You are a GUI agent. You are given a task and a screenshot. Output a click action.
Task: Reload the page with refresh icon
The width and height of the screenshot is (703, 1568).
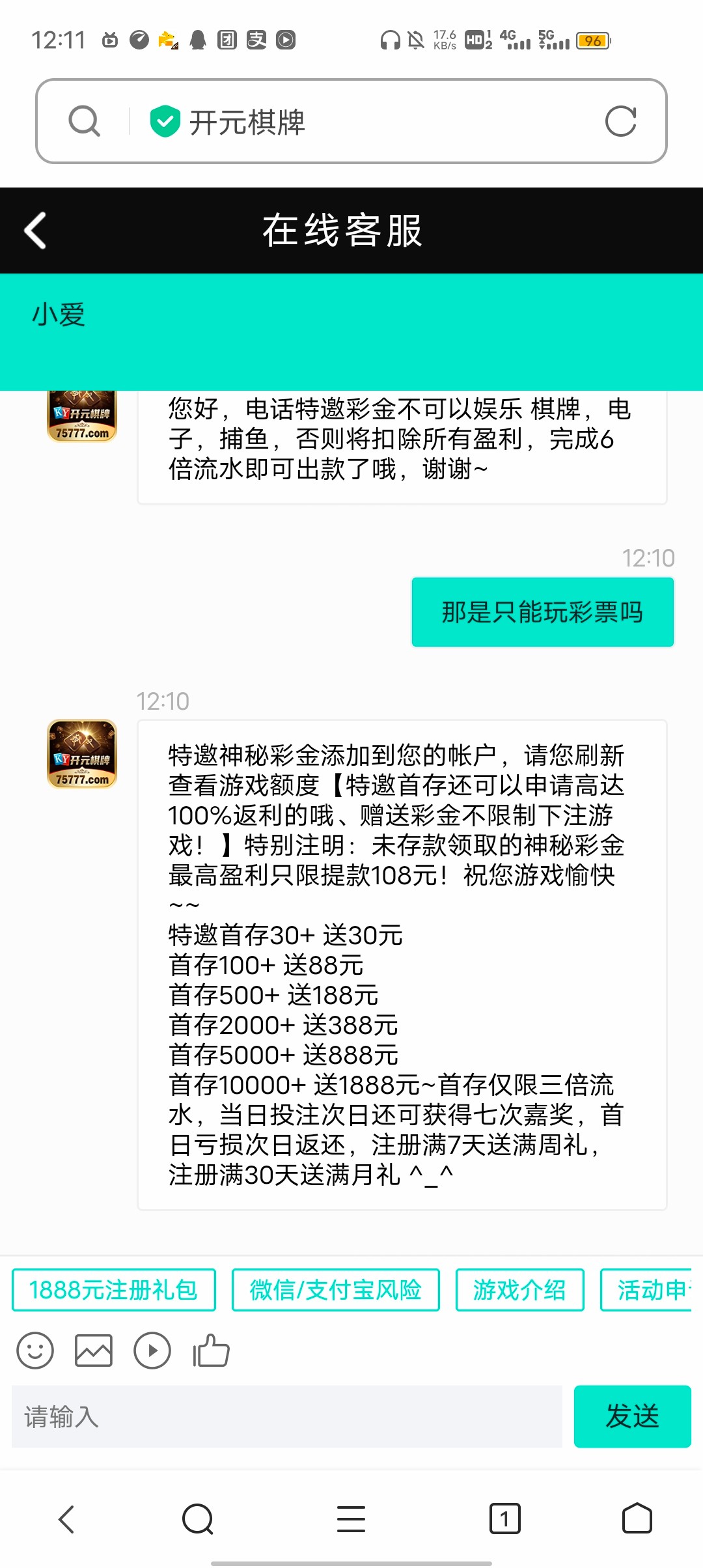tap(620, 121)
